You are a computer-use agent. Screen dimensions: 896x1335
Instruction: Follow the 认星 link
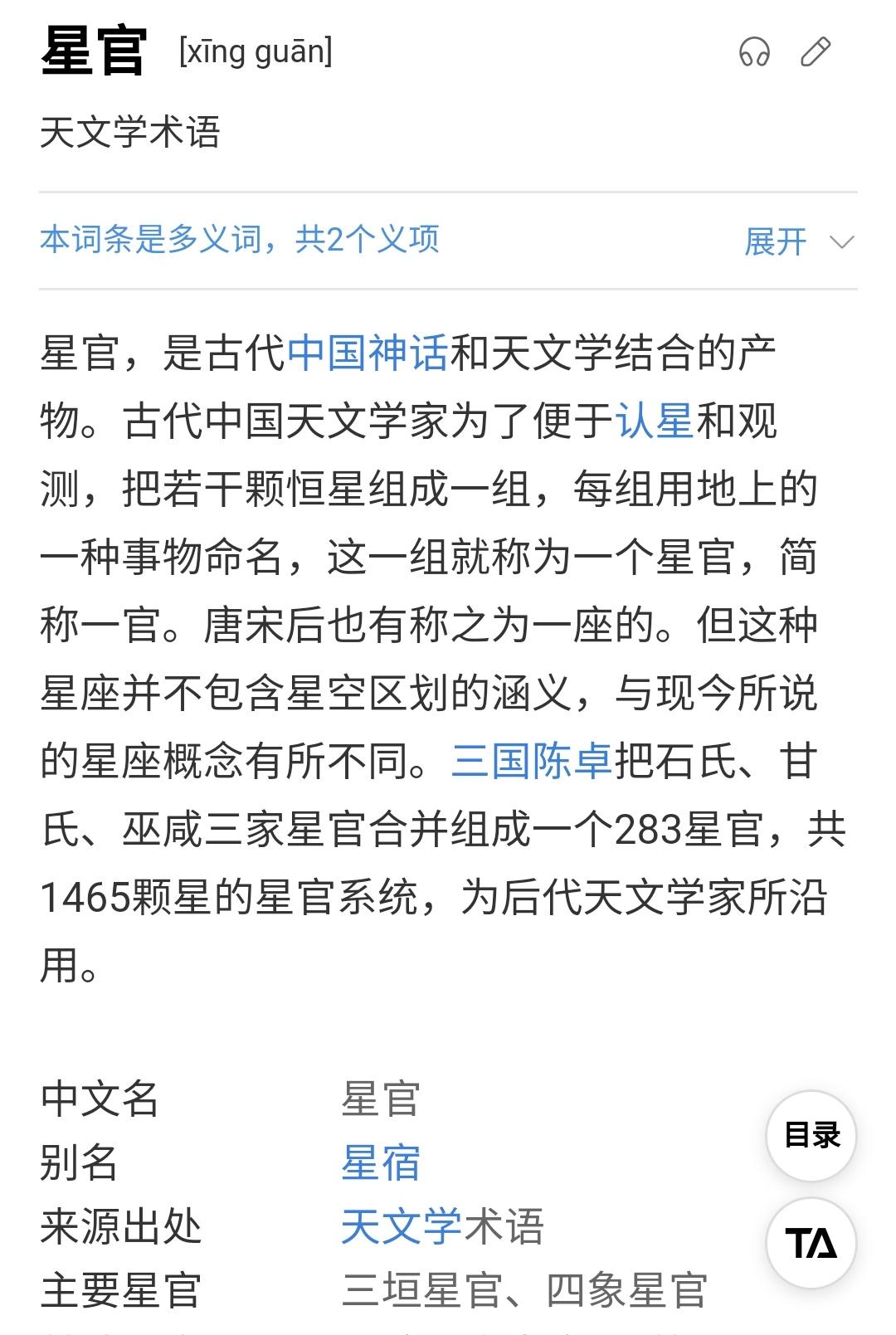(x=655, y=421)
